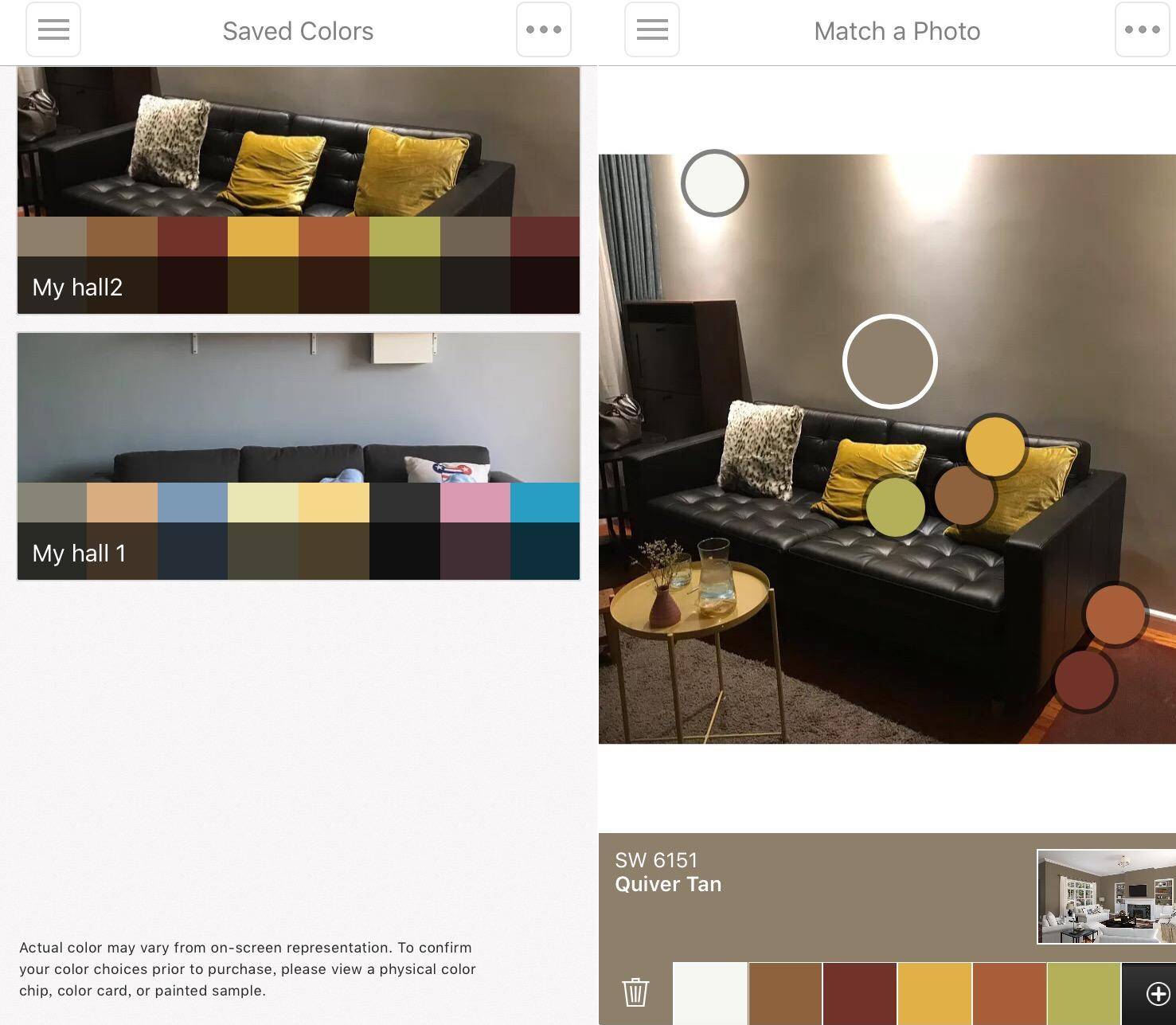Delete the selected color with trash icon
Image resolution: width=1176 pixels, height=1025 pixels.
[635, 992]
